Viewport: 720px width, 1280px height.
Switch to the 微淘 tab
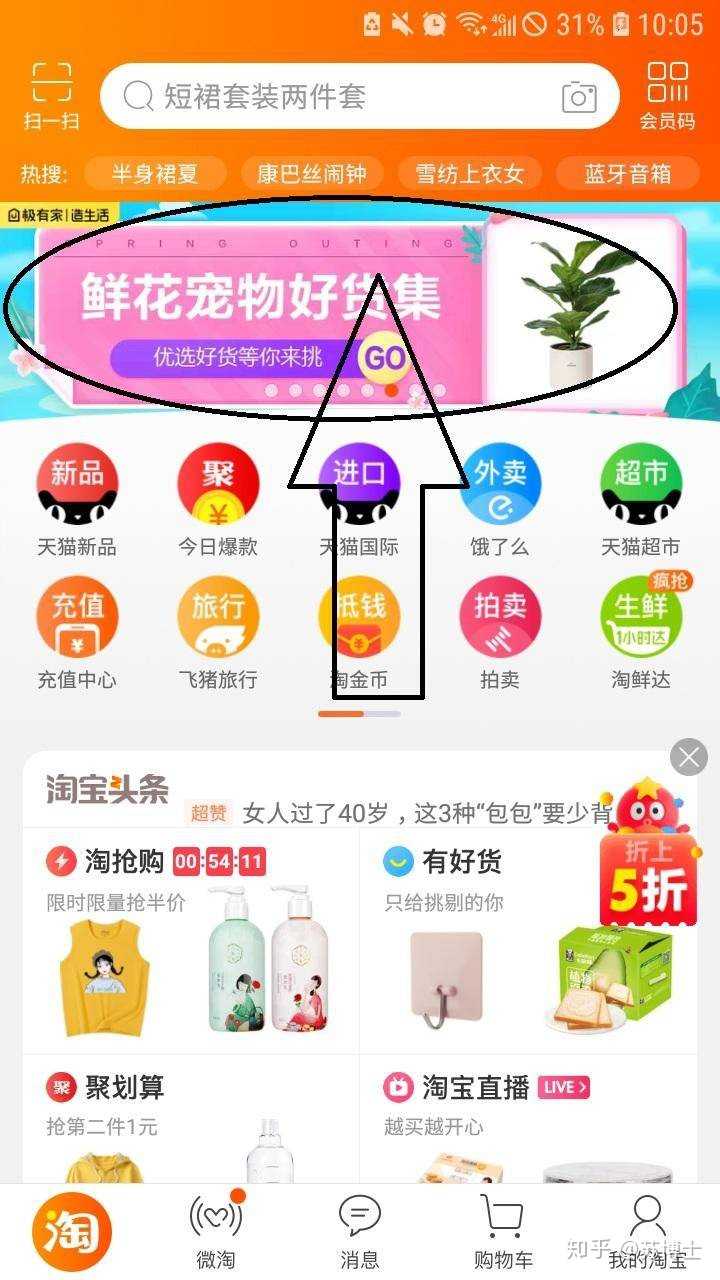click(216, 1230)
